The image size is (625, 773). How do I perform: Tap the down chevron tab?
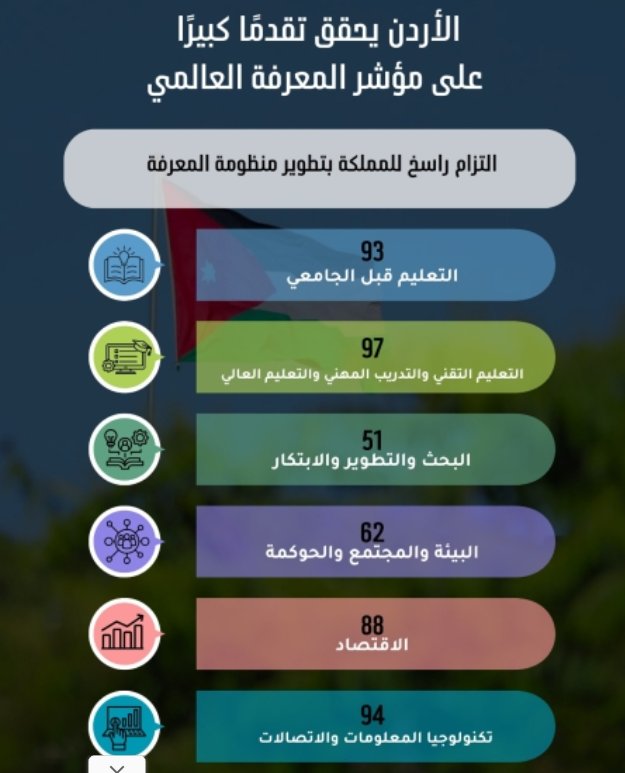click(x=116, y=765)
